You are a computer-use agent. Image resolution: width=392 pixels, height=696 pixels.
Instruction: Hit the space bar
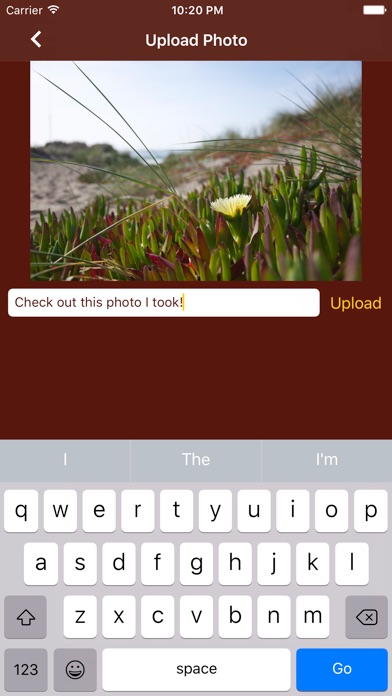pyautogui.click(x=196, y=669)
